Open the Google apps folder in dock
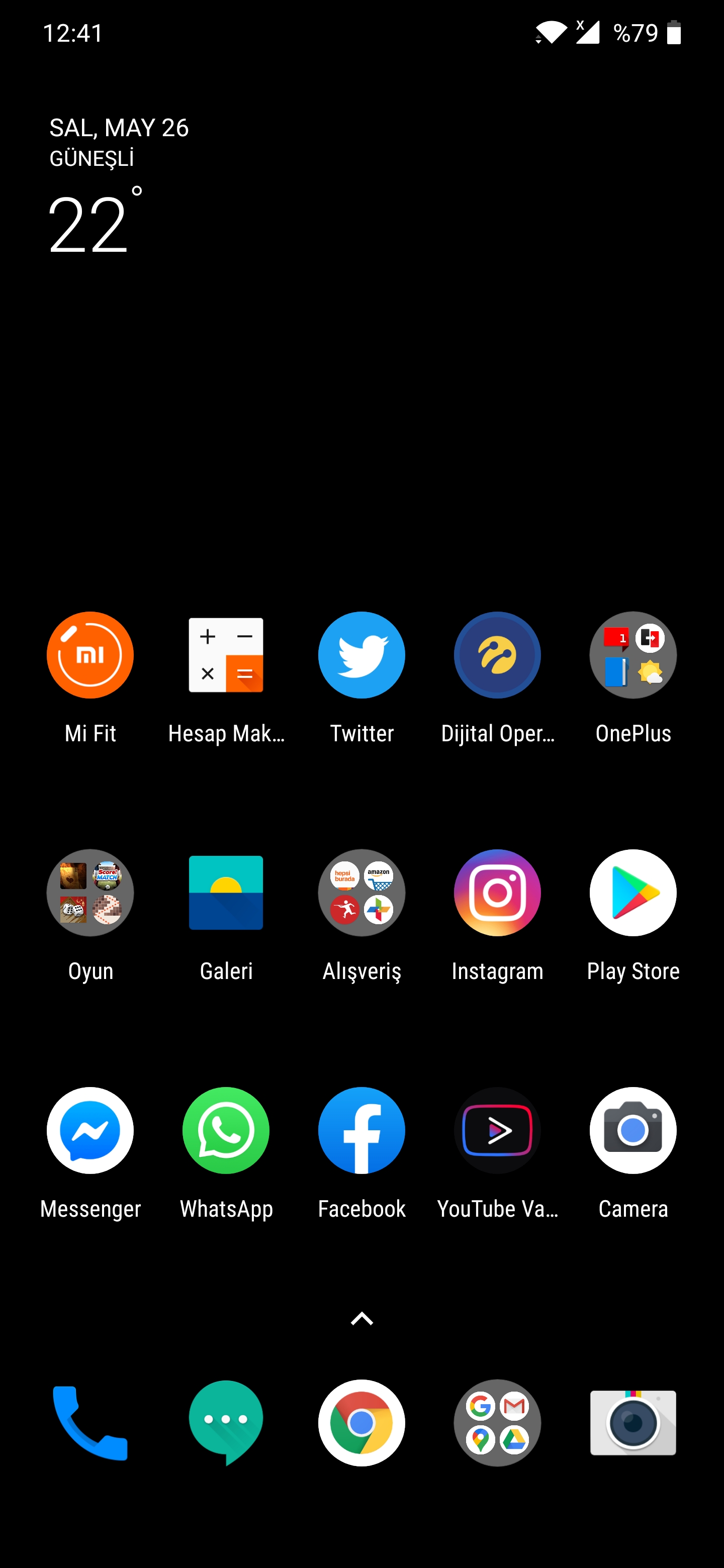 (x=497, y=1423)
